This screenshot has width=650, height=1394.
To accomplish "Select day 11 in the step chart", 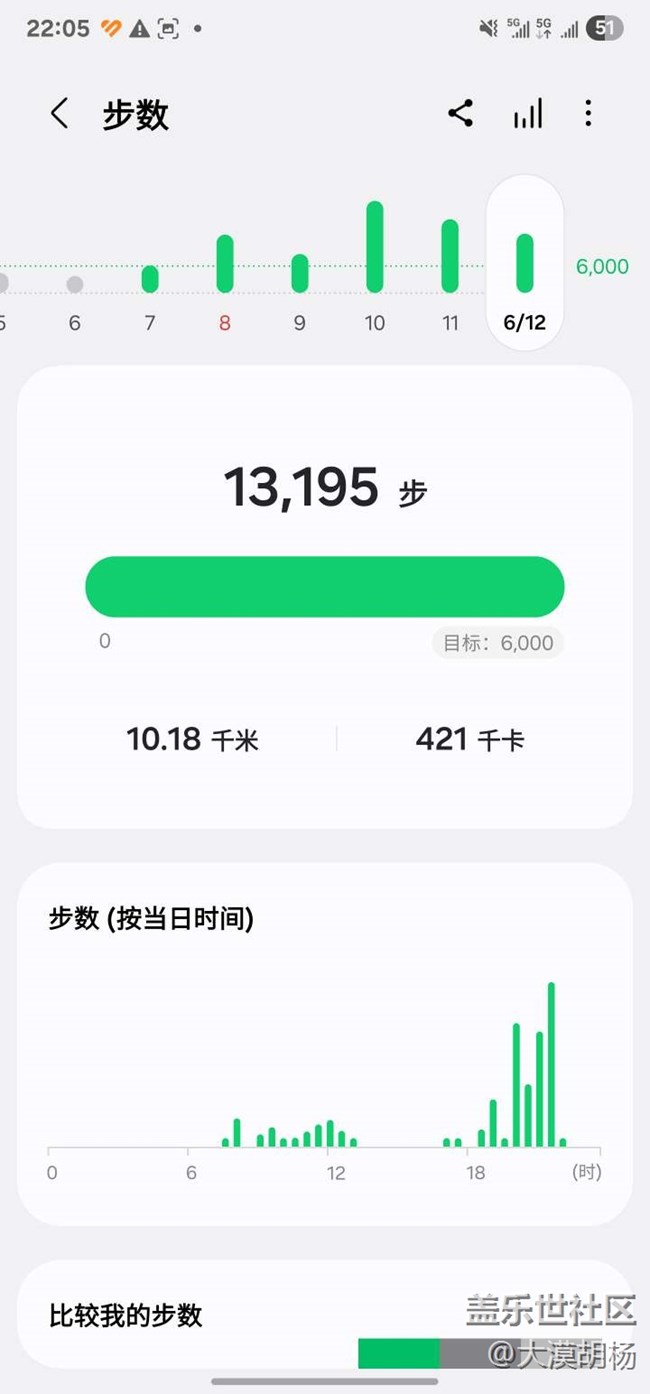I will 450,270.
